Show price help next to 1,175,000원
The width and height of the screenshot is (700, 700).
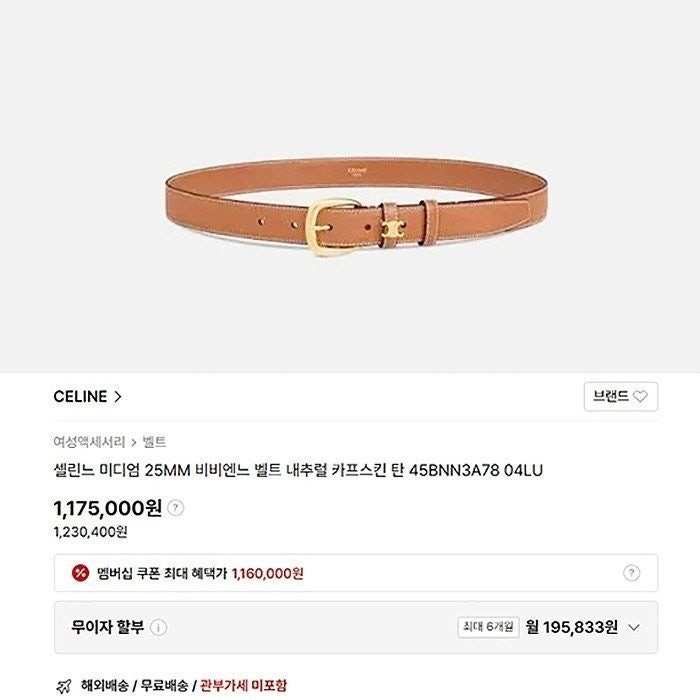pos(176,508)
